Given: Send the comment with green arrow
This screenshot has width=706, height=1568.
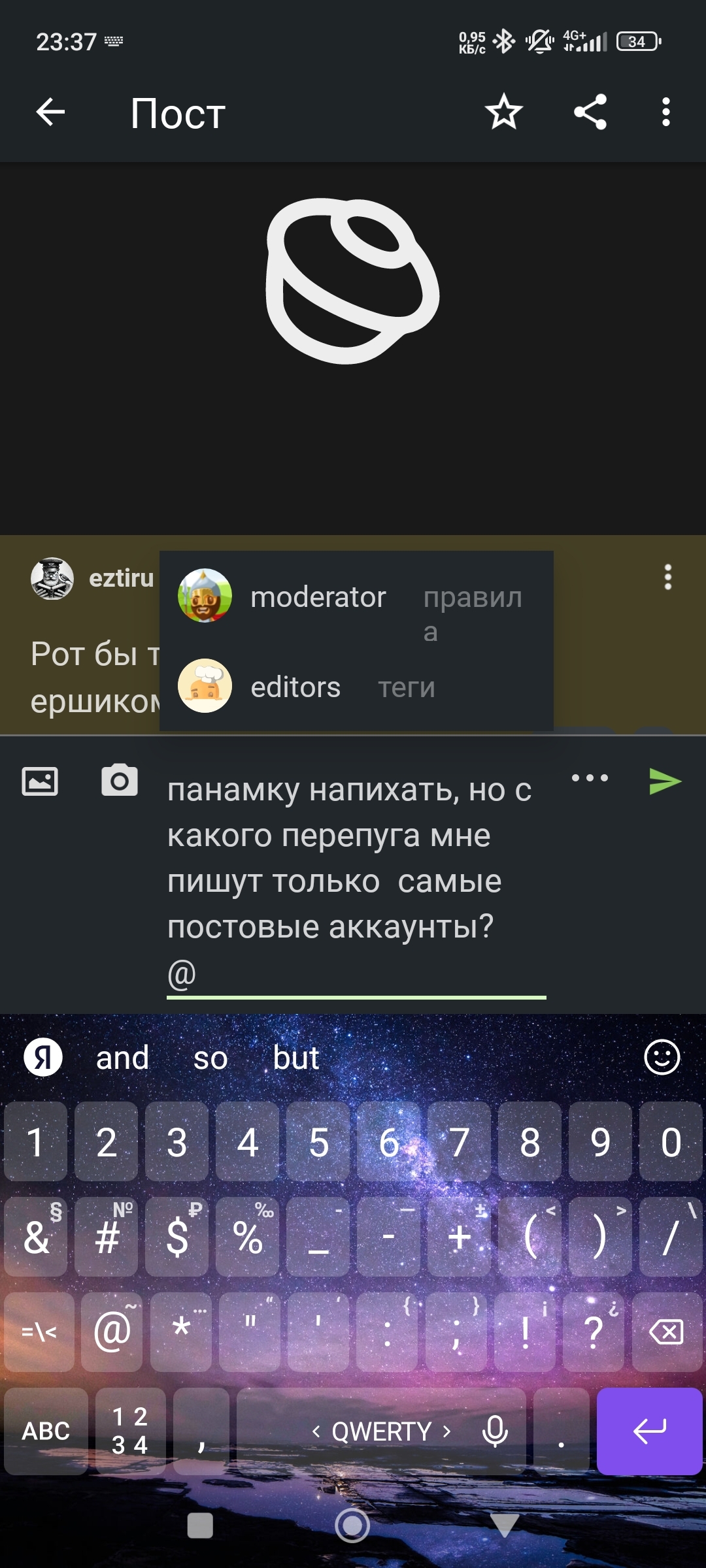Looking at the screenshot, I should (x=665, y=781).
